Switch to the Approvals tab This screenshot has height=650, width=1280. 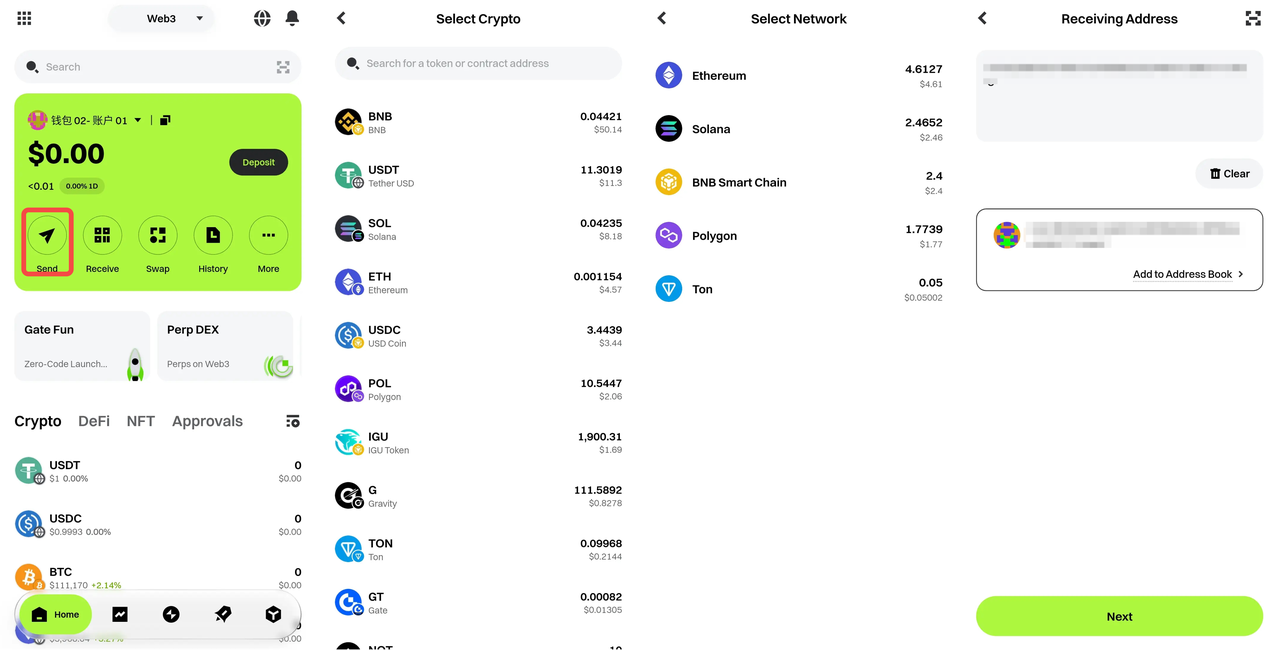[207, 421]
